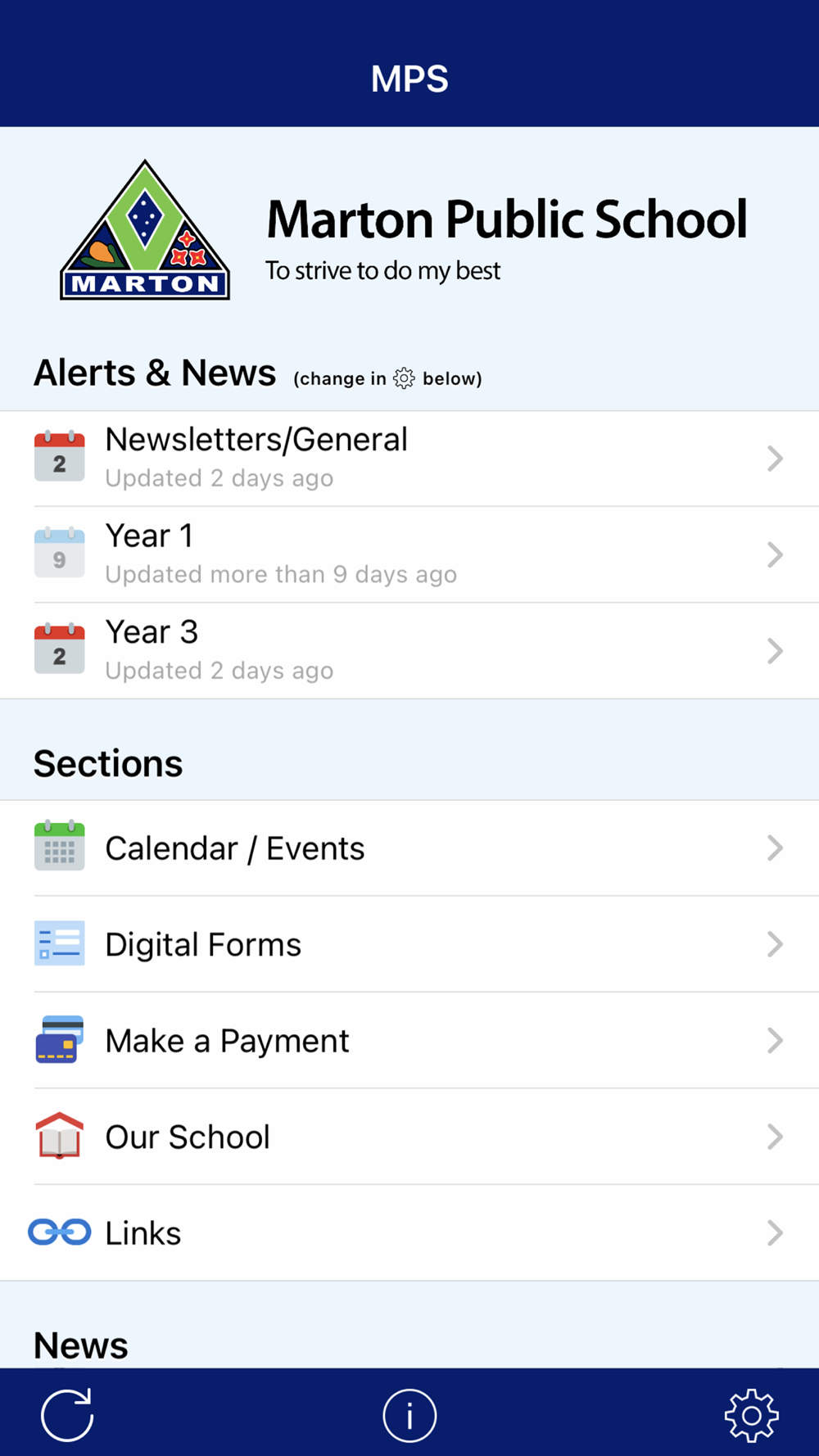
Task: Open Year 1 alerts
Action: (409, 554)
